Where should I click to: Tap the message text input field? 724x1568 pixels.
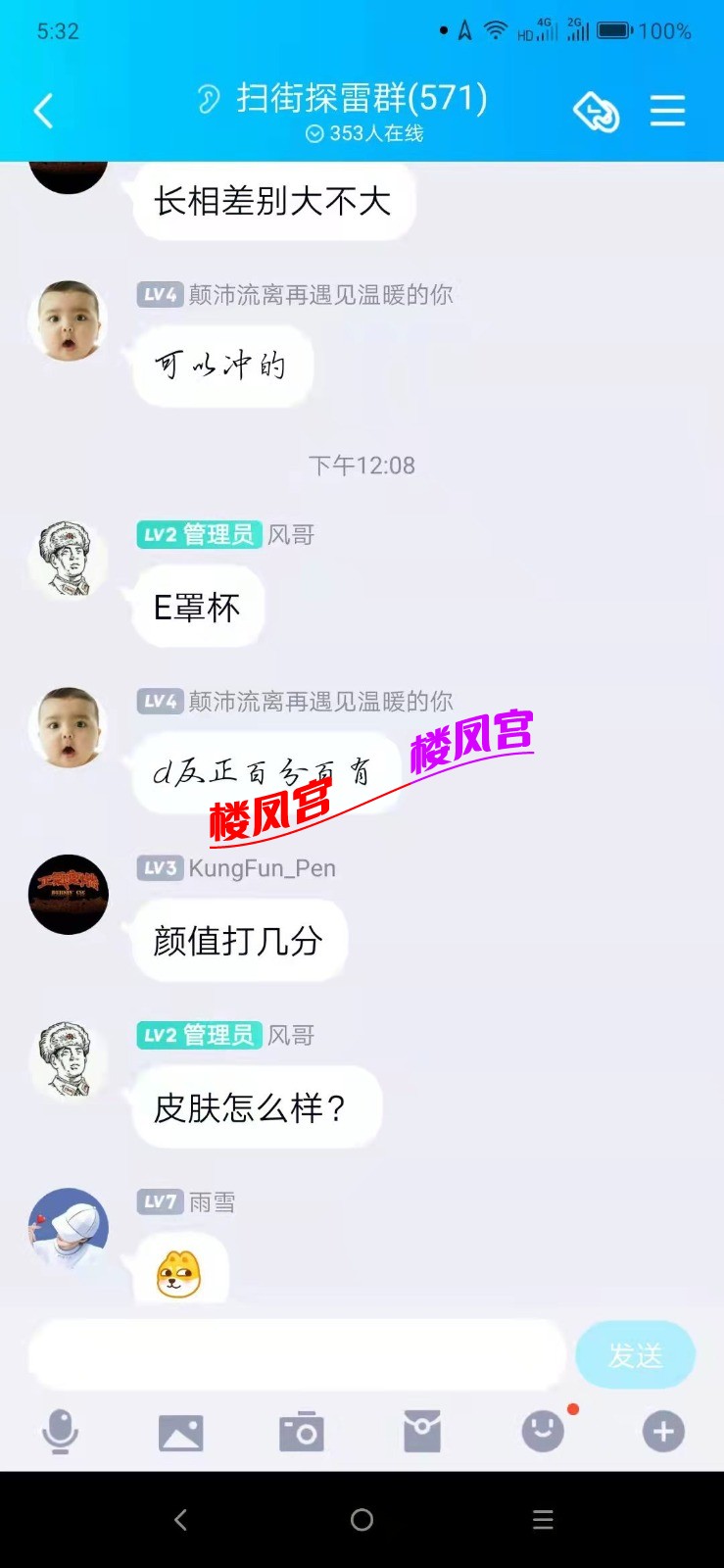click(297, 1354)
